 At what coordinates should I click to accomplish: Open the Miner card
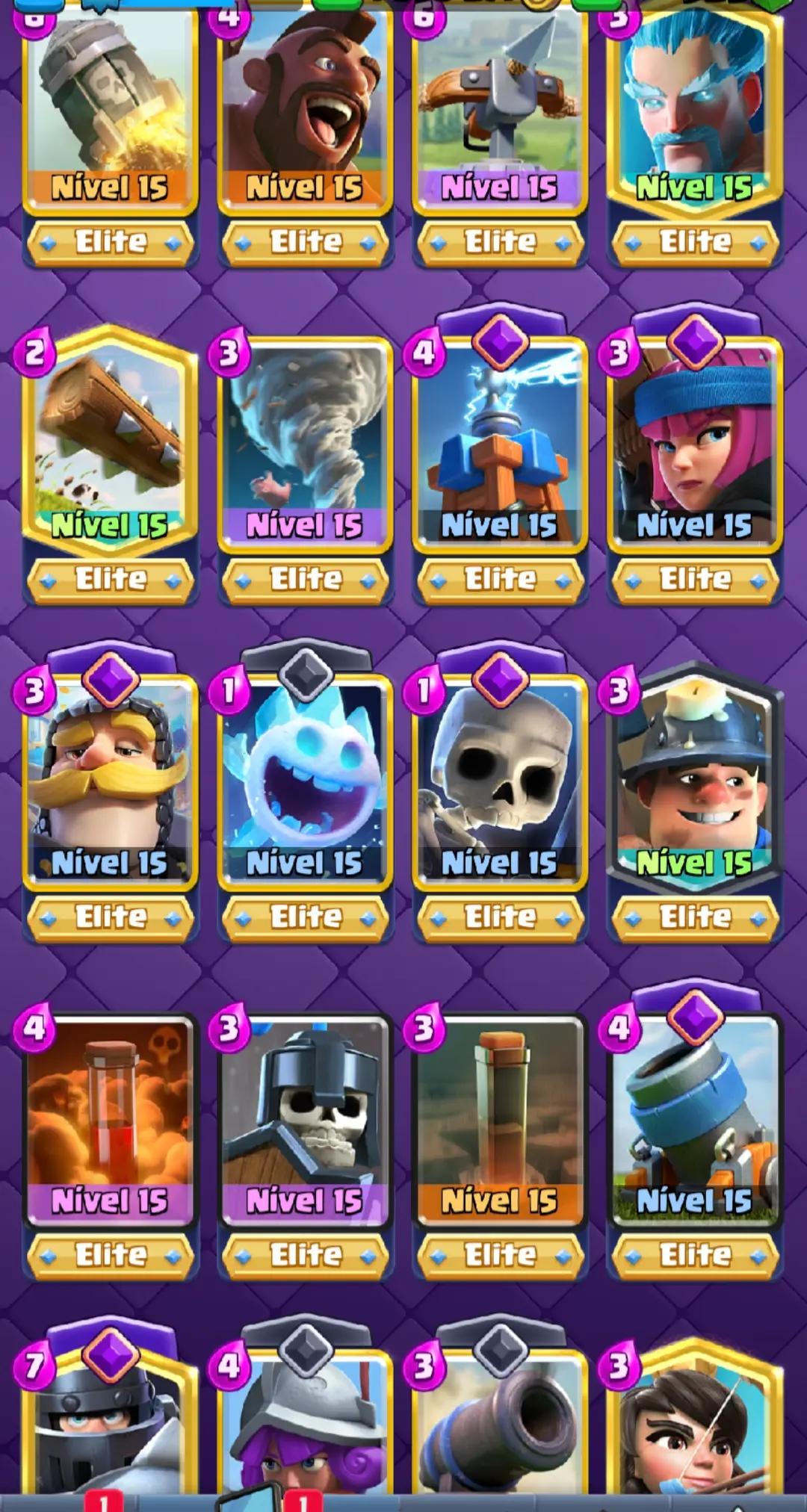[x=695, y=777]
